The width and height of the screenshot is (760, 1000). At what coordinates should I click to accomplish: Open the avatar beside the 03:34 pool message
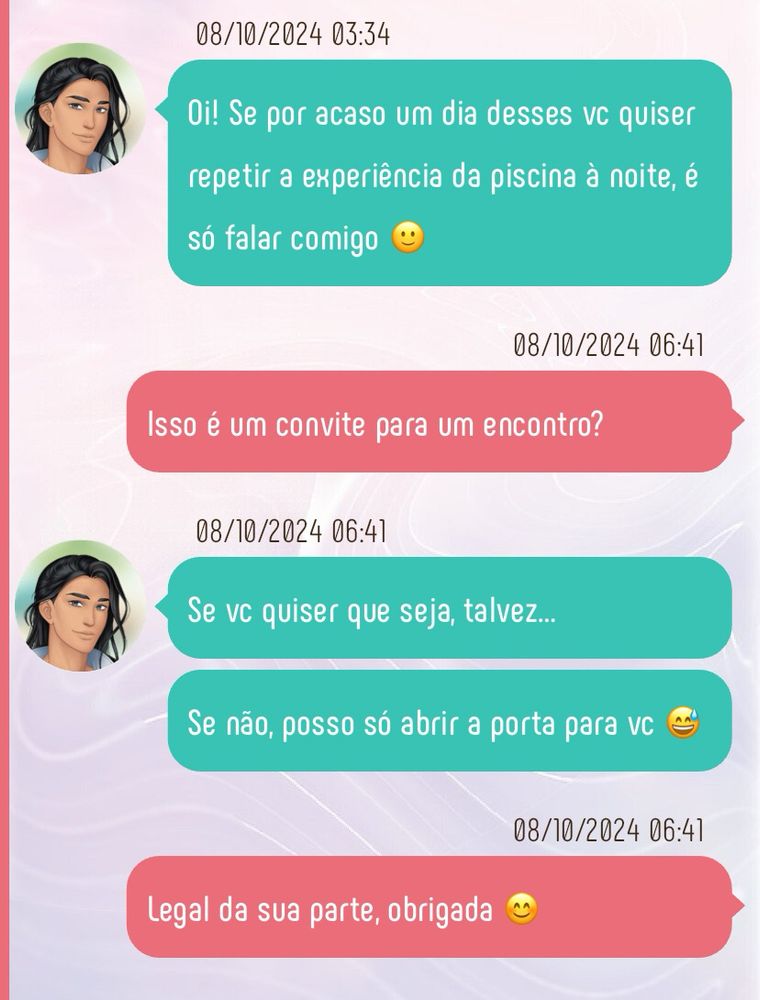coord(79,109)
